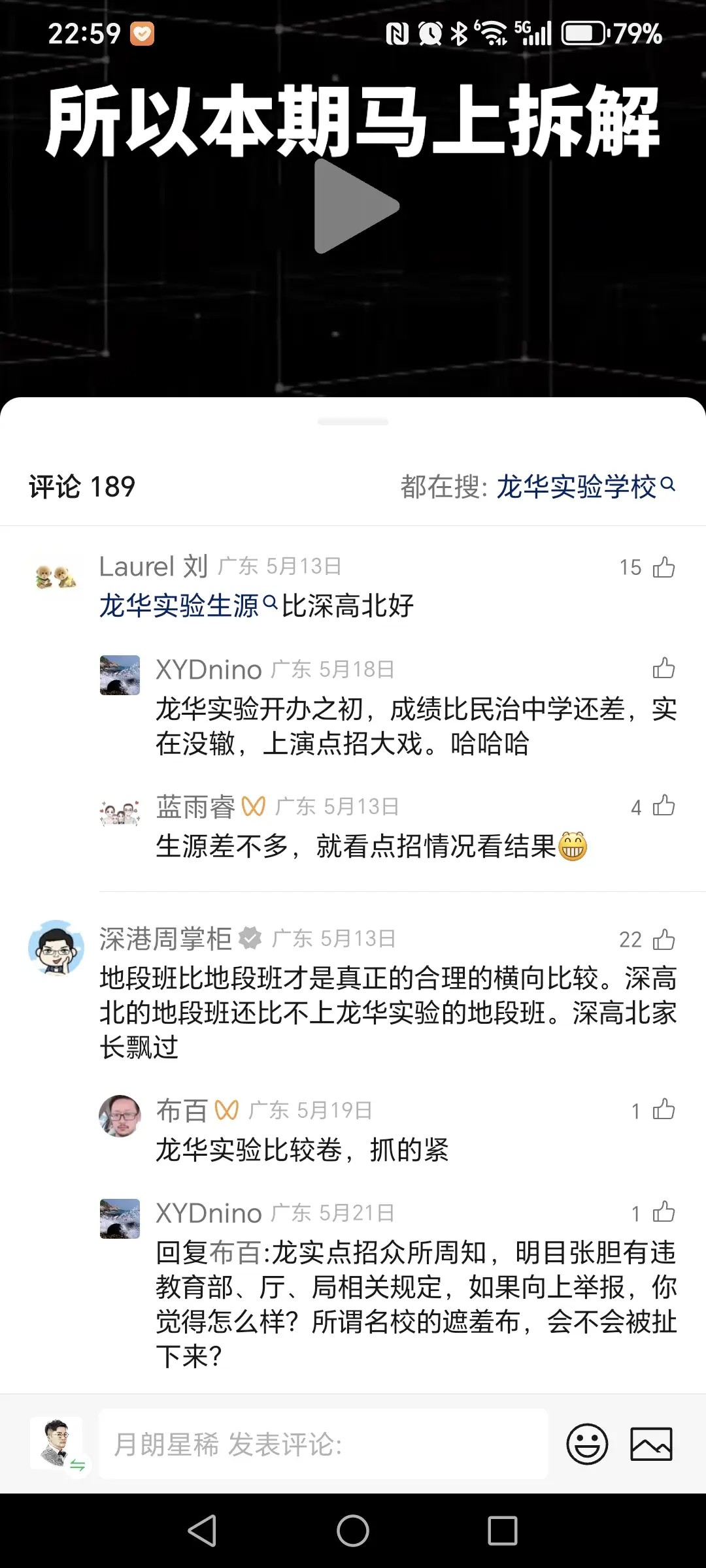Open 深港周掌柜's profile avatar
Viewport: 706px width, 1568px height.
(56, 947)
